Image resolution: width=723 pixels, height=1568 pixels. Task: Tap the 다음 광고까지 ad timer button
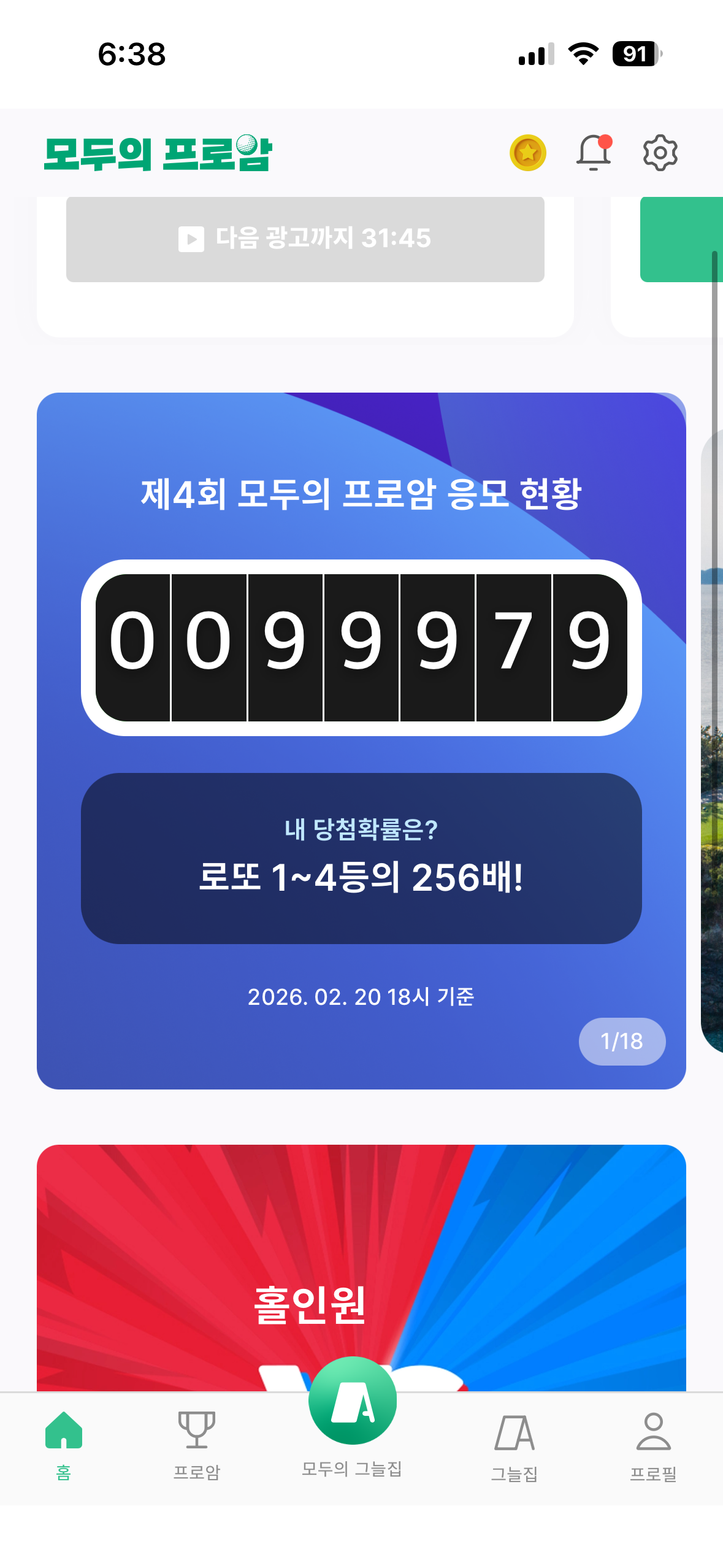point(305,239)
